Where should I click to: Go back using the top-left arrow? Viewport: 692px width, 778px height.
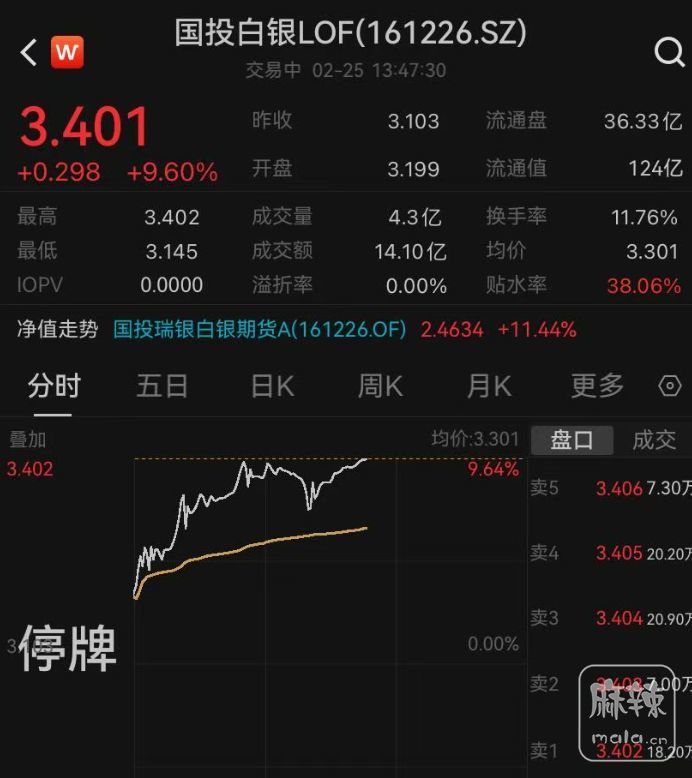[28, 52]
